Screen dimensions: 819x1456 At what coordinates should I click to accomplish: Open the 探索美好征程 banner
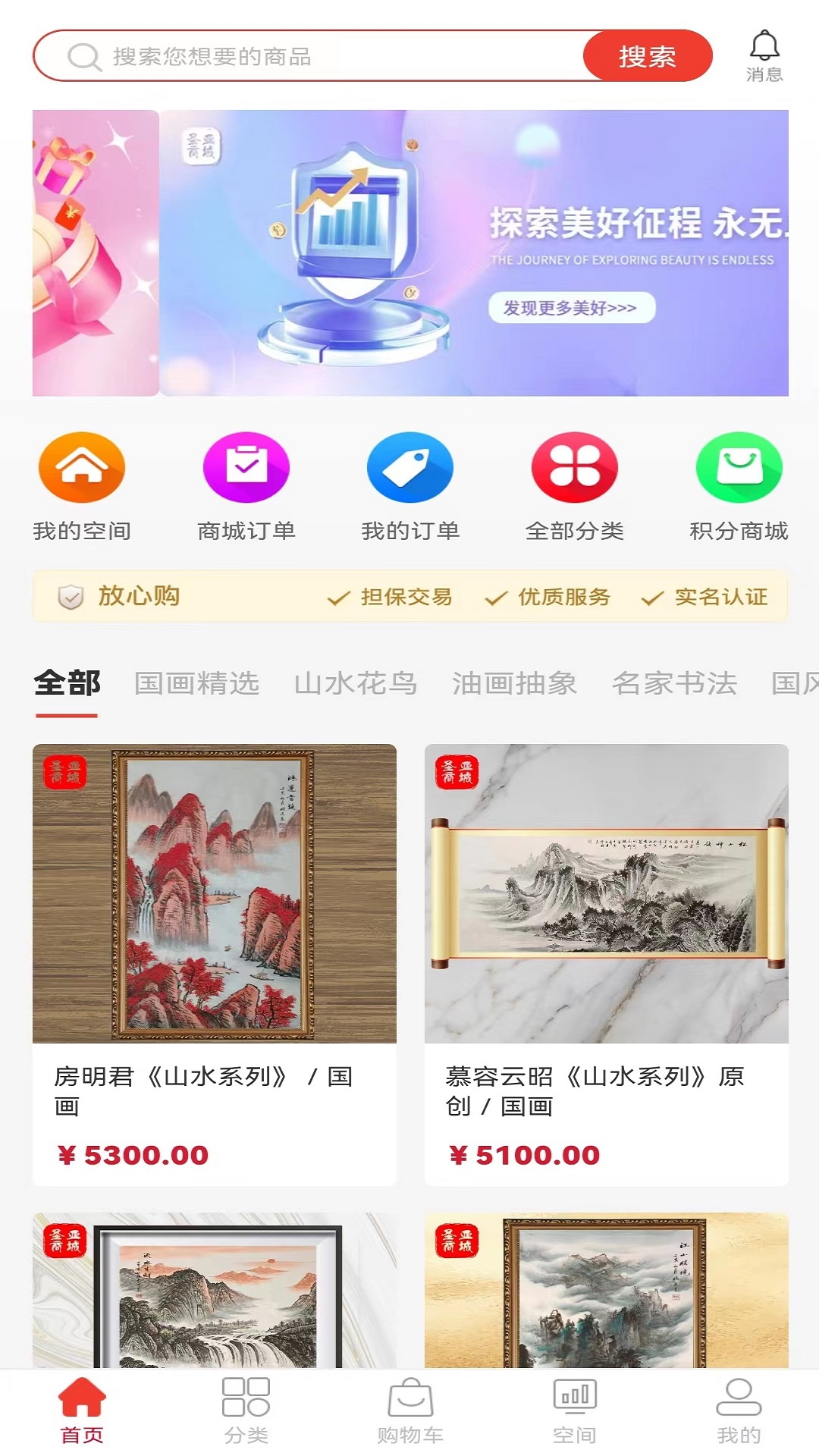pos(475,253)
